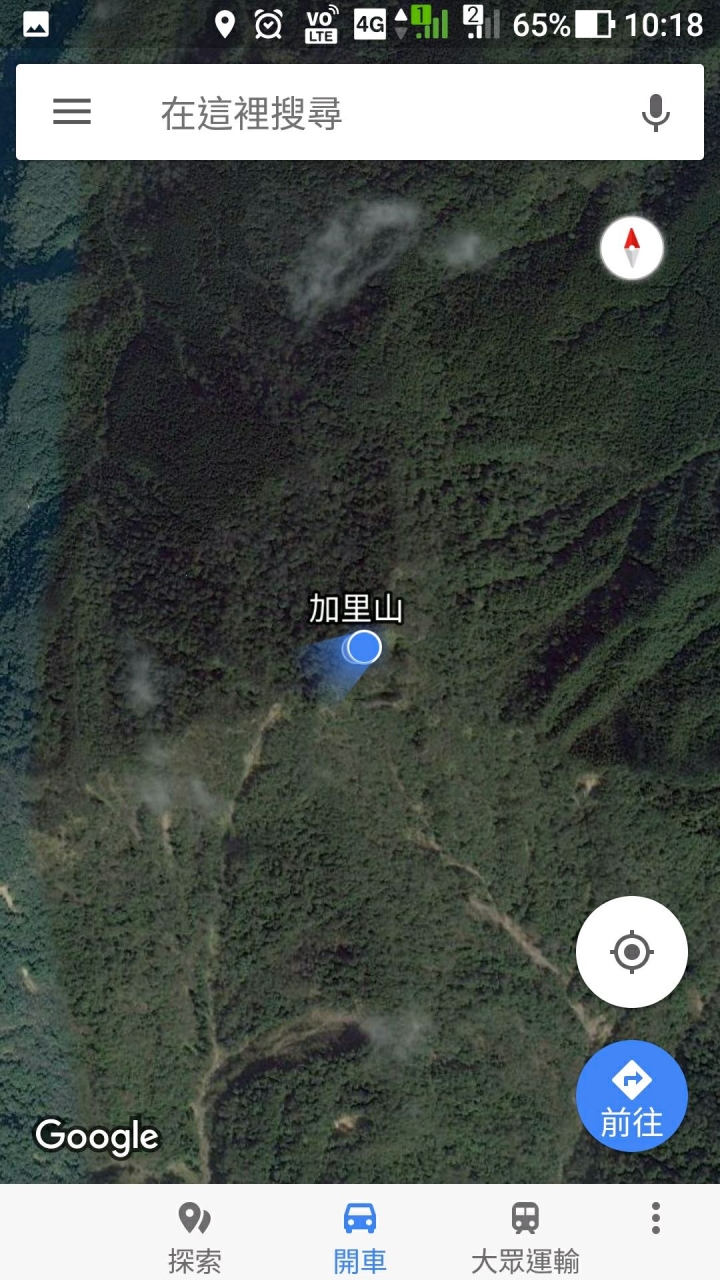Tap the 前往 directions button
Viewport: 720px width, 1280px height.
click(632, 1096)
